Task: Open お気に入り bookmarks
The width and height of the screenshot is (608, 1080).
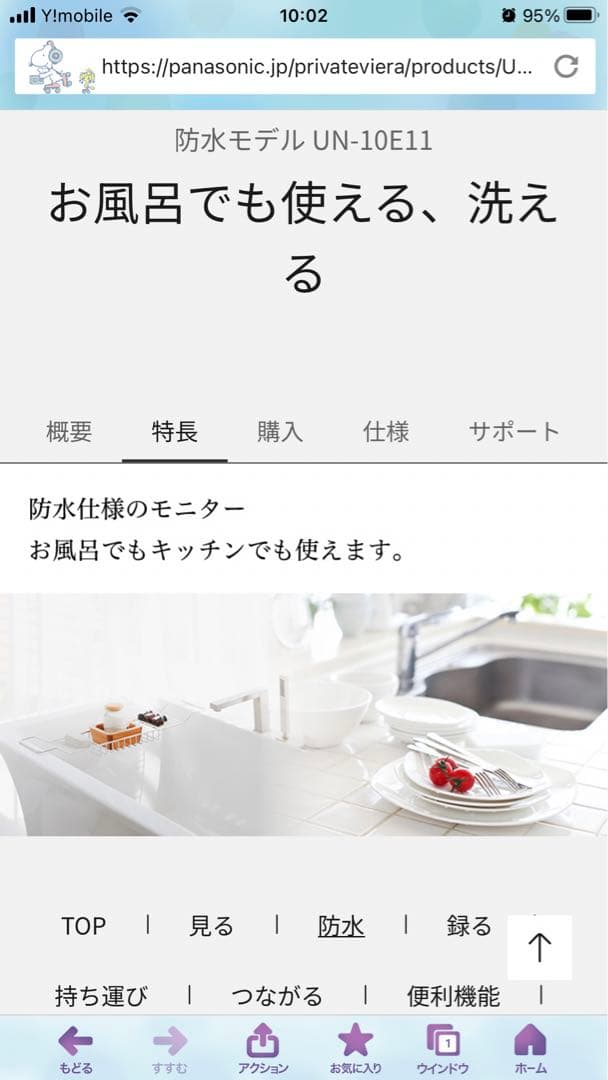Action: [x=355, y=1048]
